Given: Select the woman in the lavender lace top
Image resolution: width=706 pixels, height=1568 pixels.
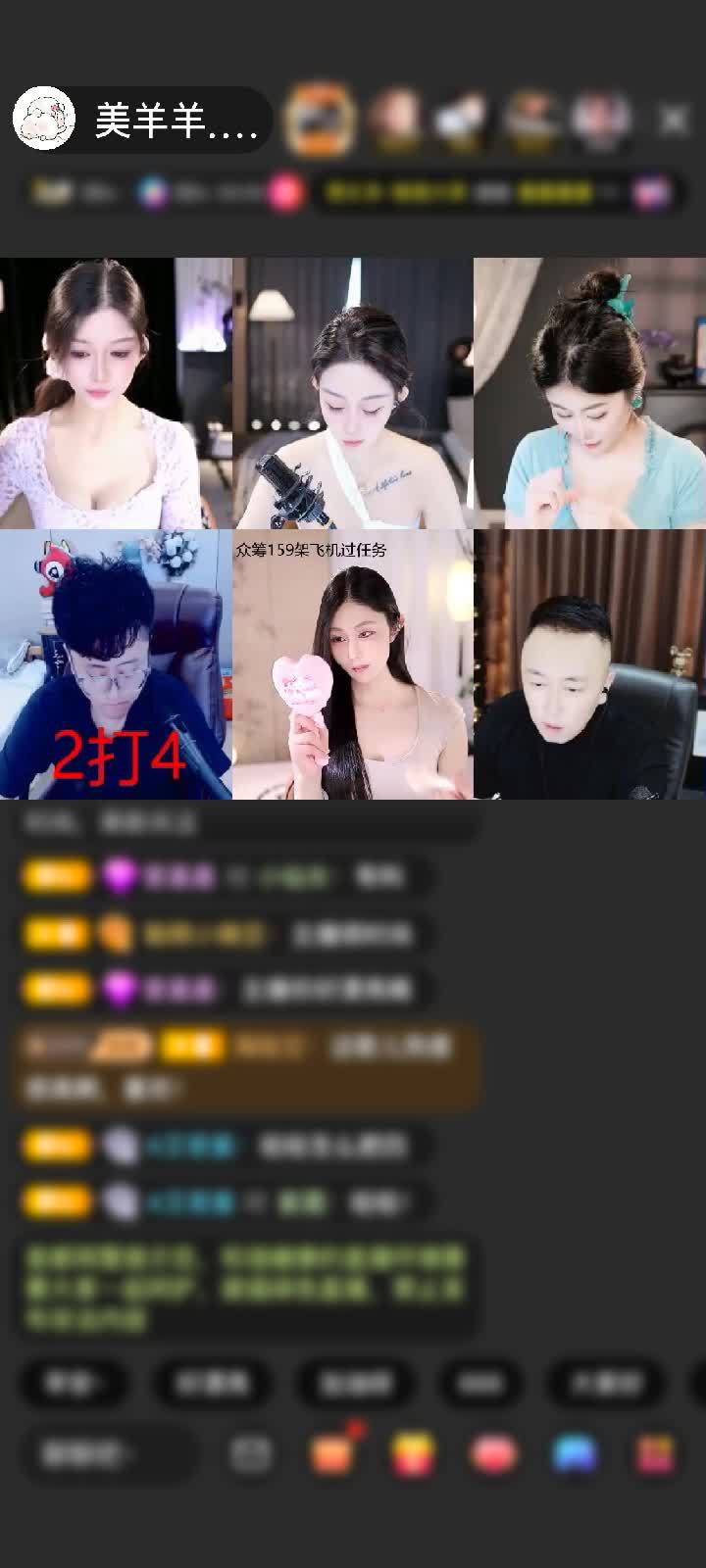Looking at the screenshot, I should tap(116, 393).
